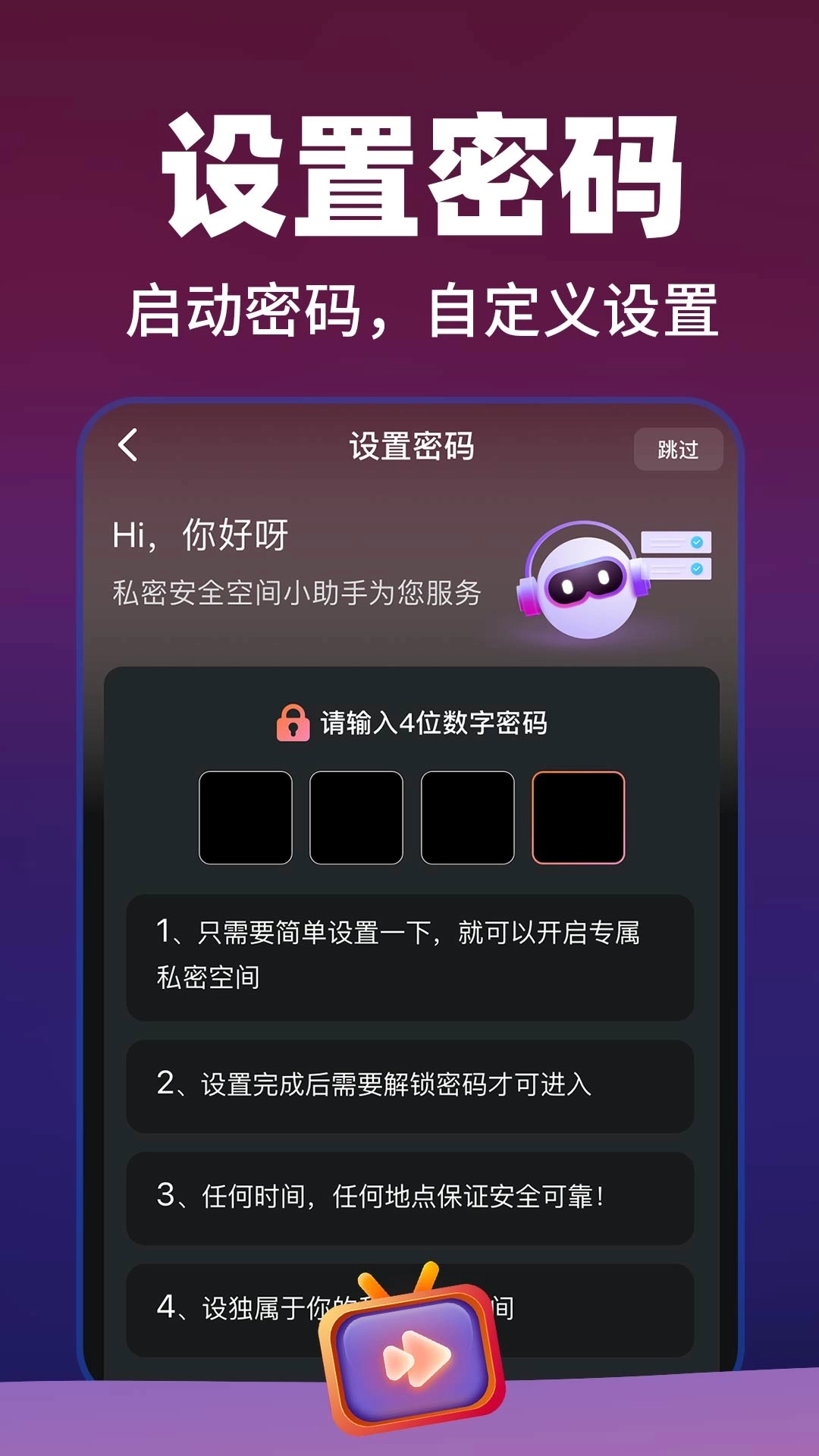Click the 设置密码 title text
Image resolution: width=819 pixels, height=1456 pixels.
(409, 447)
